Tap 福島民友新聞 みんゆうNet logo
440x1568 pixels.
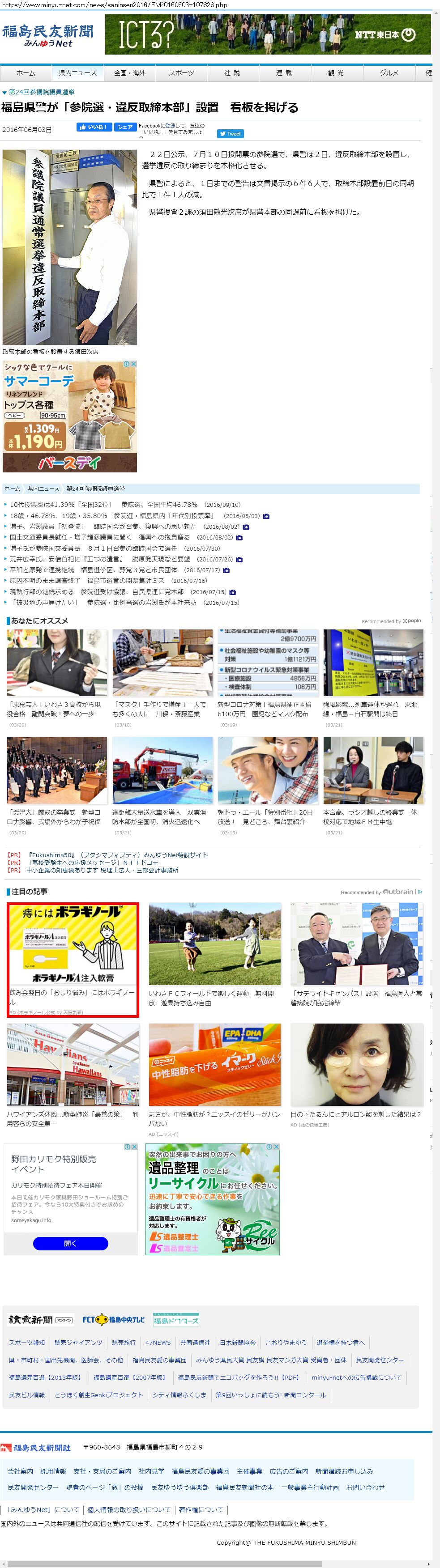47,35
